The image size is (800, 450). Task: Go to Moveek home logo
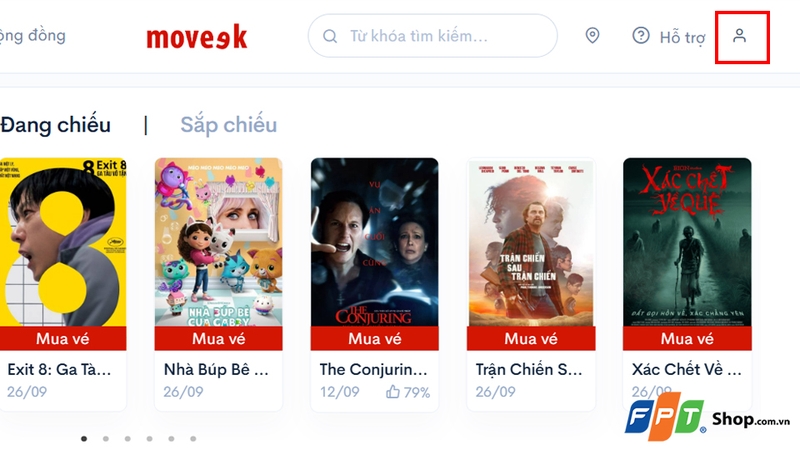click(197, 37)
